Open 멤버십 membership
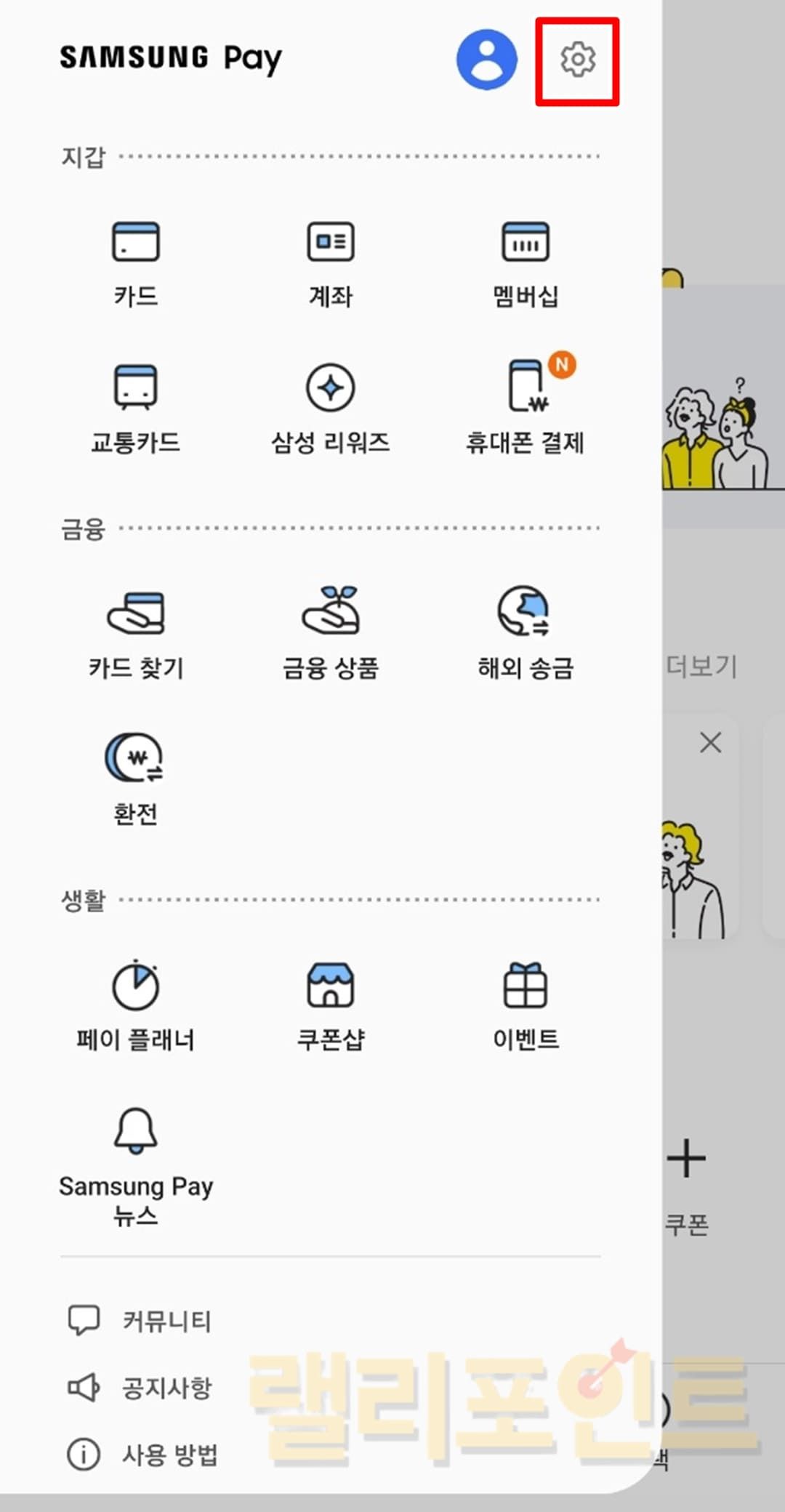This screenshot has width=785, height=1512. click(x=526, y=262)
